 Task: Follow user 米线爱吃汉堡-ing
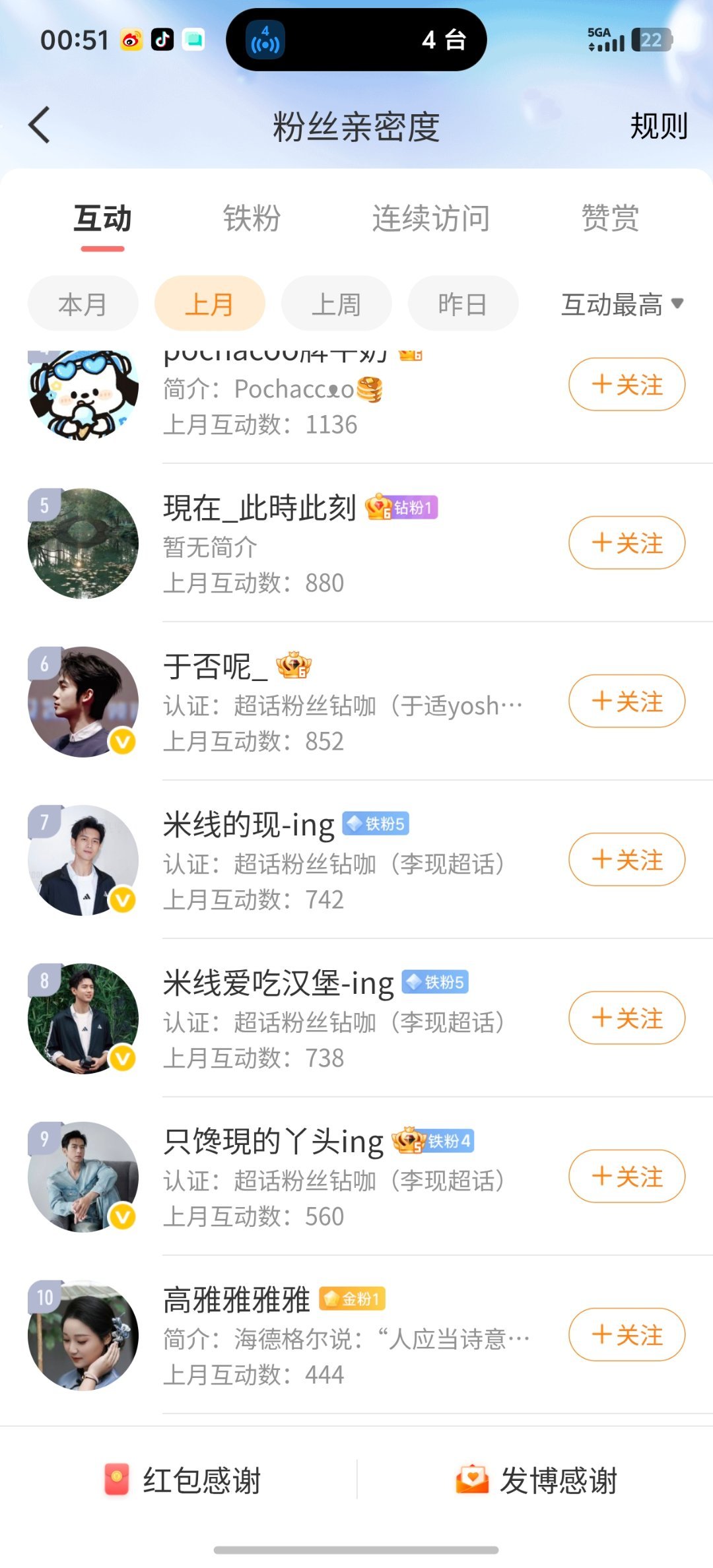(x=627, y=1018)
